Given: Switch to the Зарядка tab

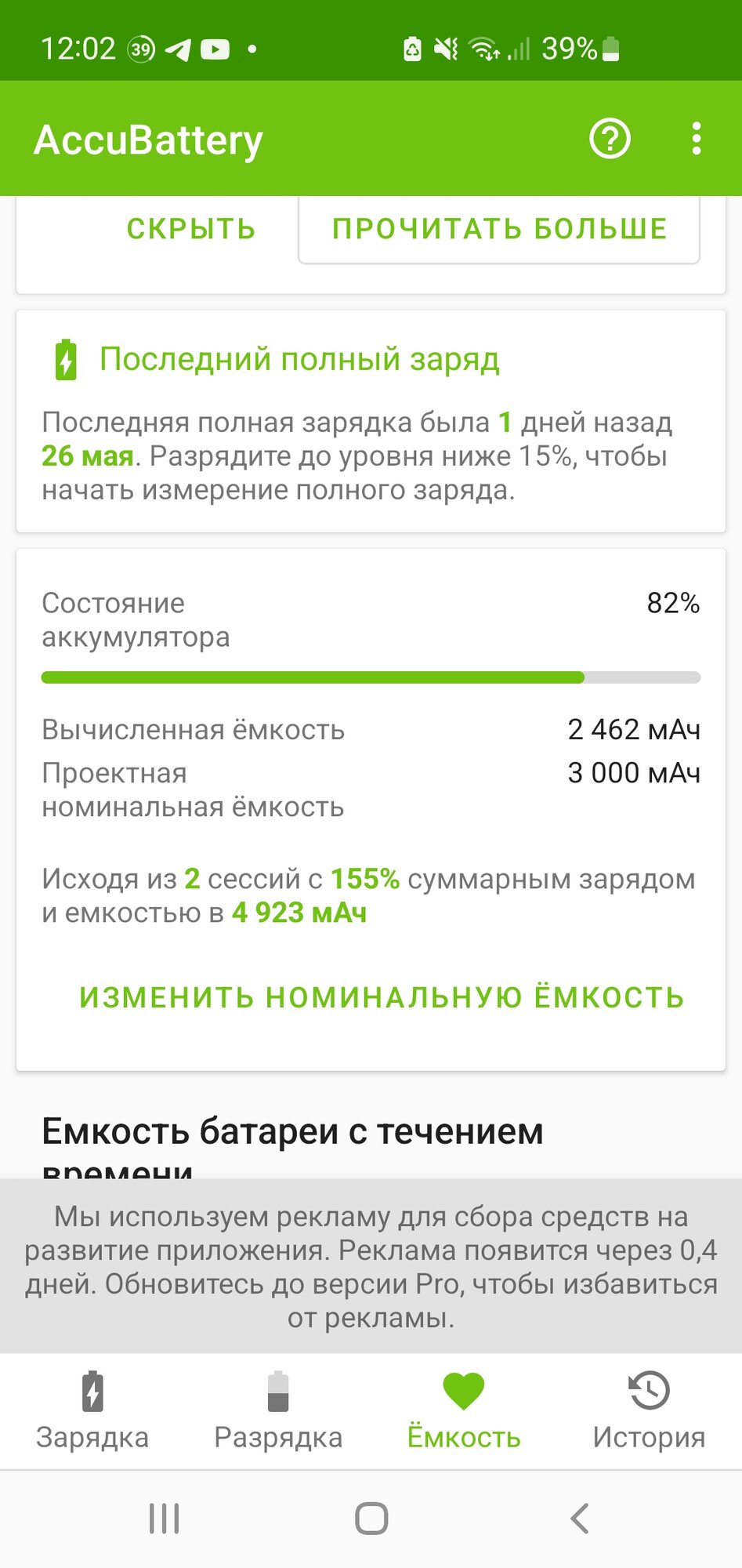Looking at the screenshot, I should 92,1411.
